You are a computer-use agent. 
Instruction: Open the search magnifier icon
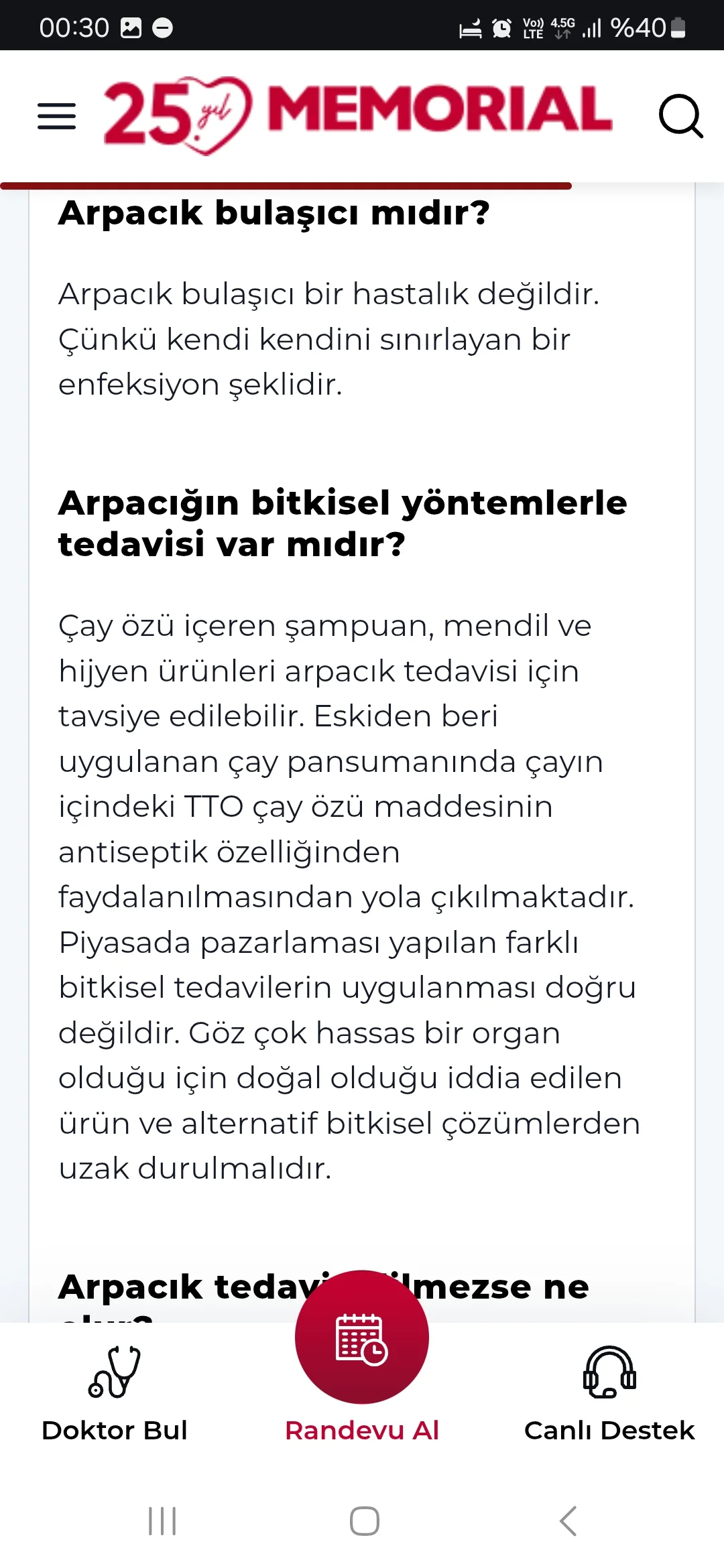[680, 116]
